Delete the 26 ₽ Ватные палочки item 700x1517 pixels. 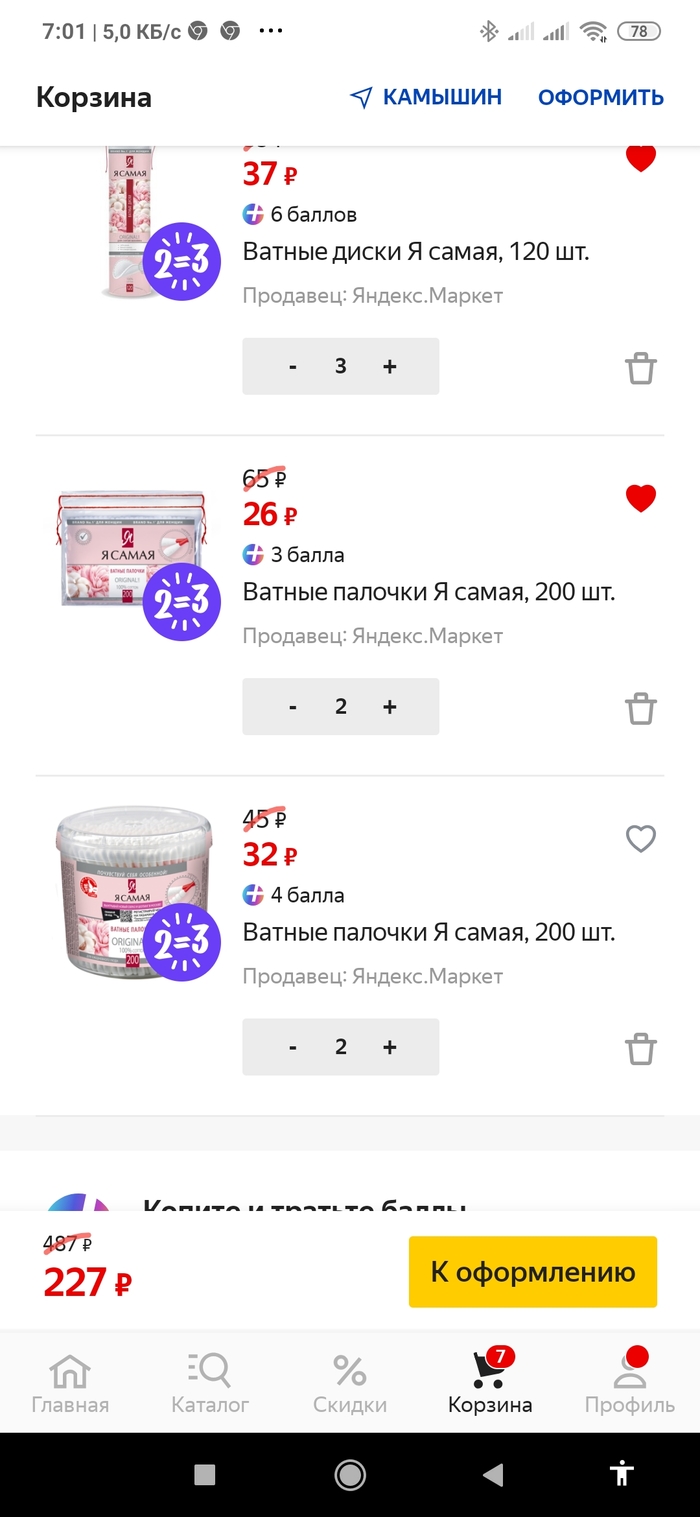tap(640, 708)
